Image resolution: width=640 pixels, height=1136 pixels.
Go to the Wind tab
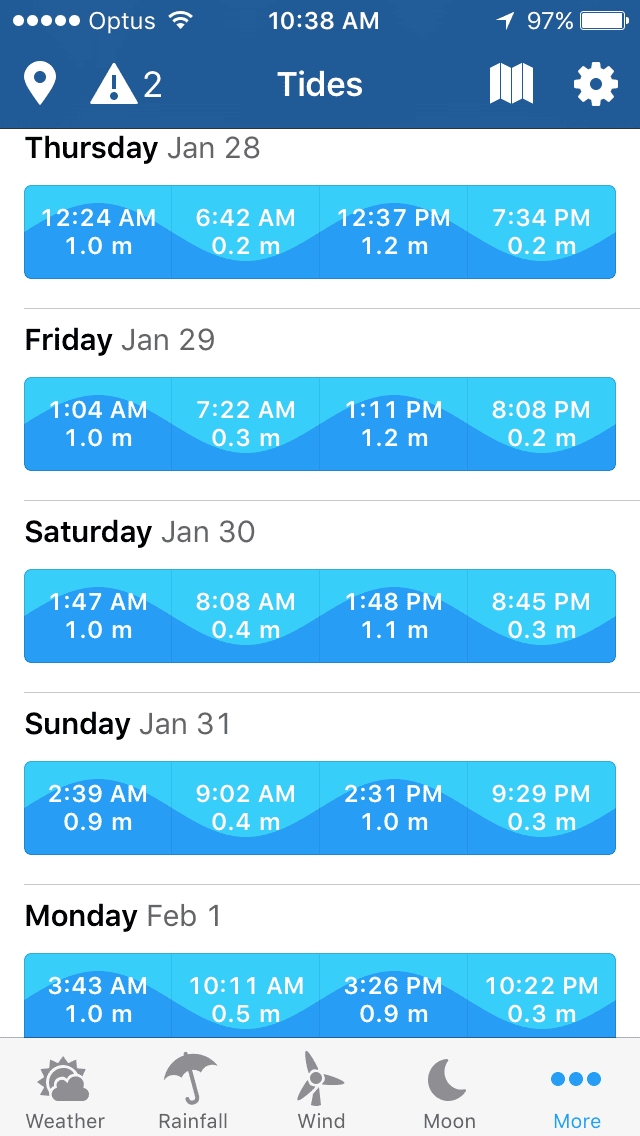point(321,1092)
